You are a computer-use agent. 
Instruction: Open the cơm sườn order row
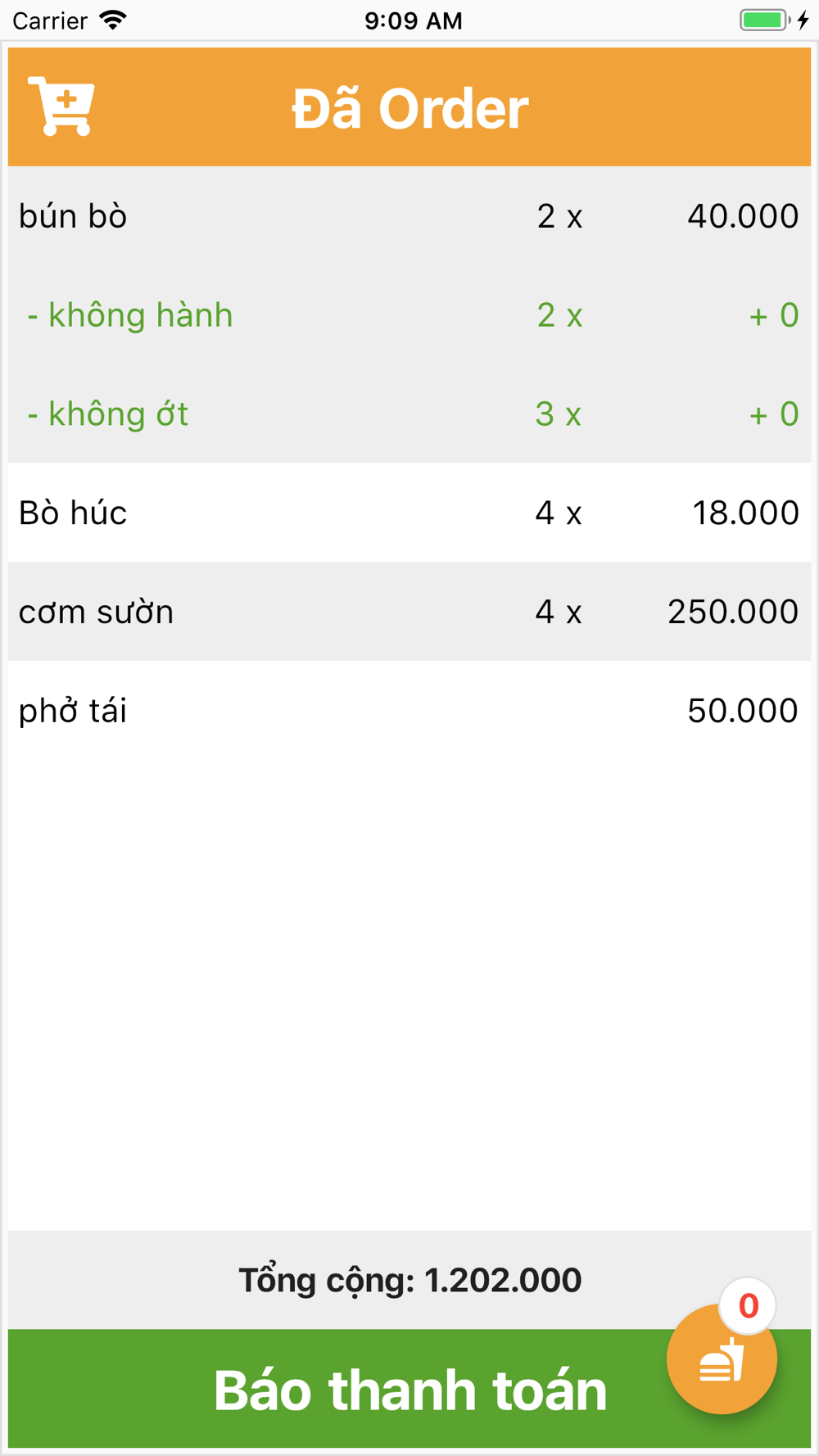coord(408,612)
